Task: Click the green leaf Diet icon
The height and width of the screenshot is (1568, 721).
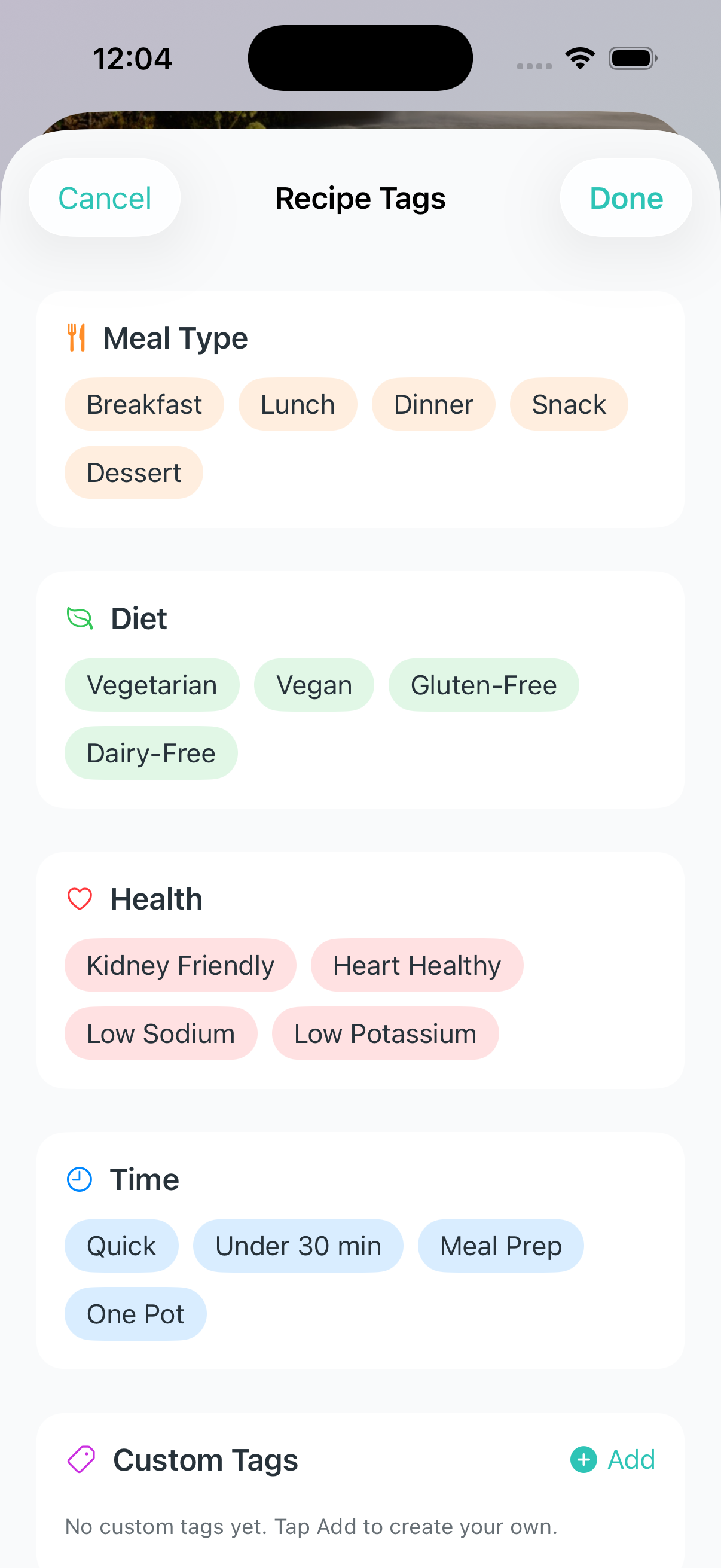Action: [78, 618]
